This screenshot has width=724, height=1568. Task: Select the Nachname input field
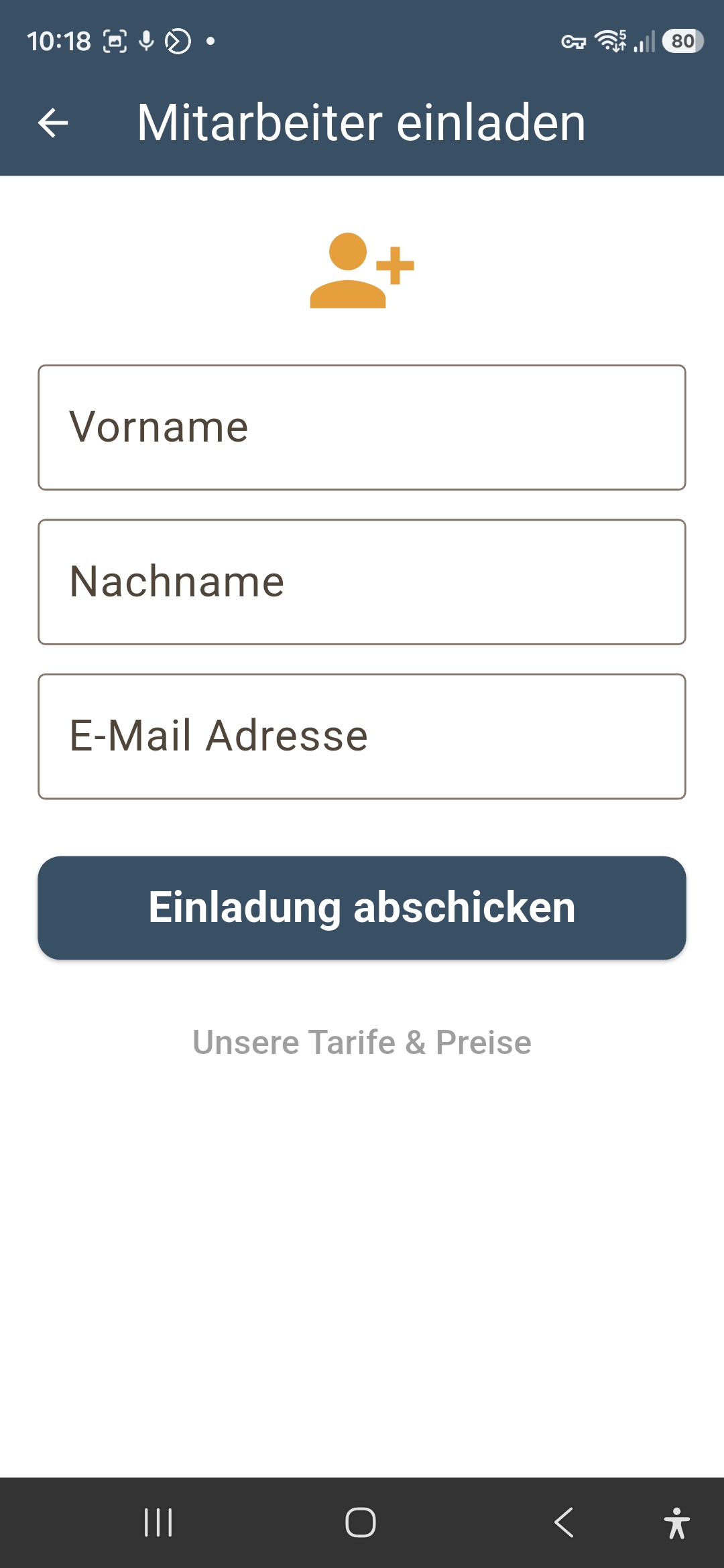361,580
